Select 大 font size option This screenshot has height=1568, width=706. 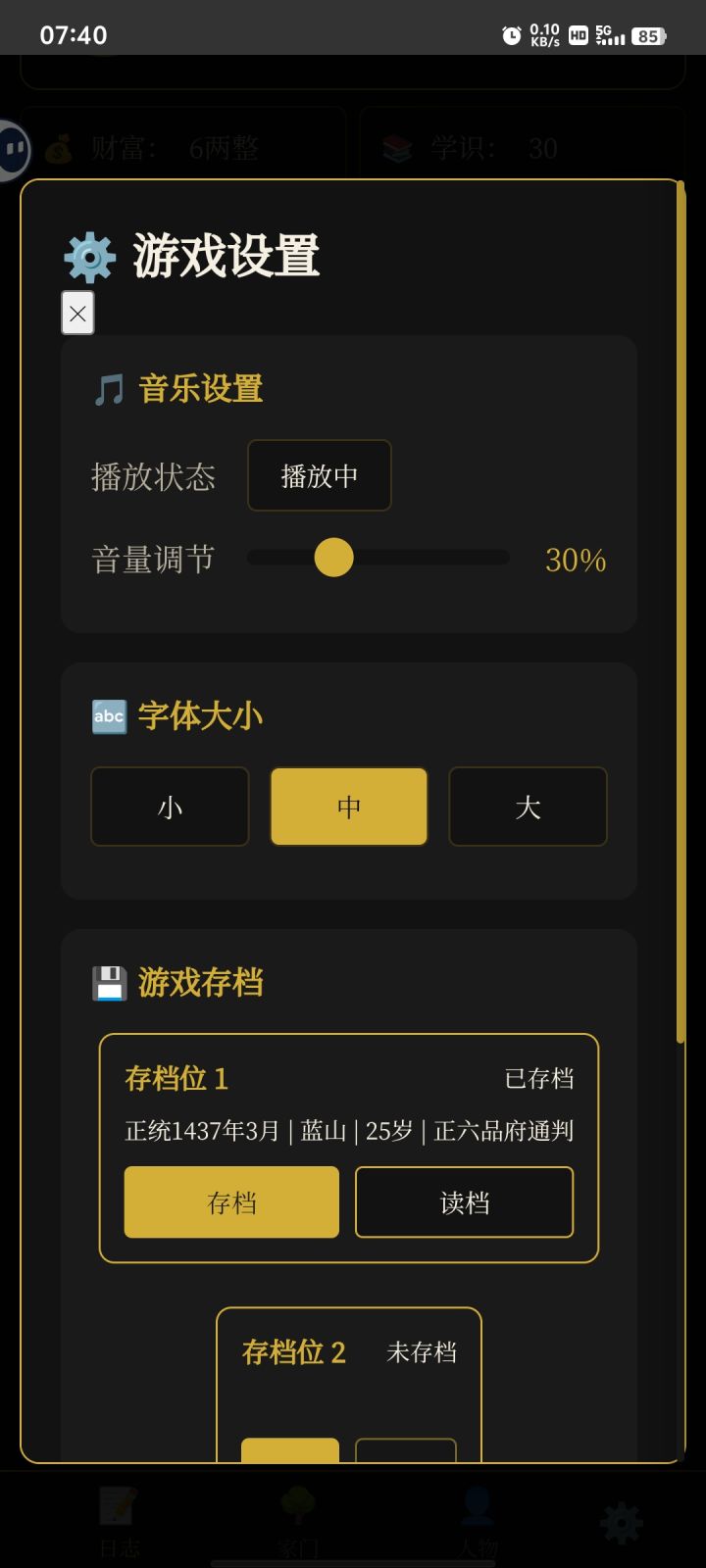[x=528, y=807]
